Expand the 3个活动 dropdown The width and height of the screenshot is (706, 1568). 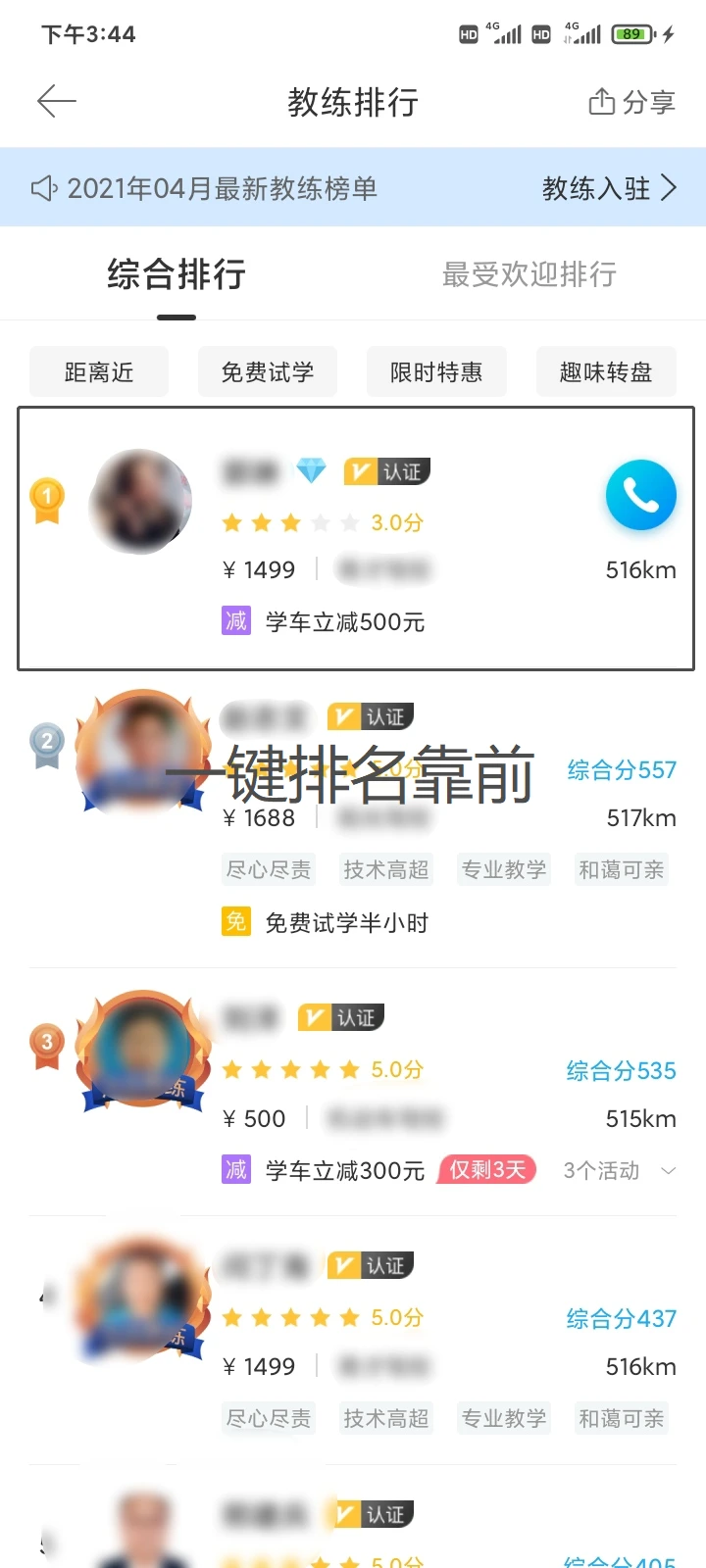point(620,1170)
